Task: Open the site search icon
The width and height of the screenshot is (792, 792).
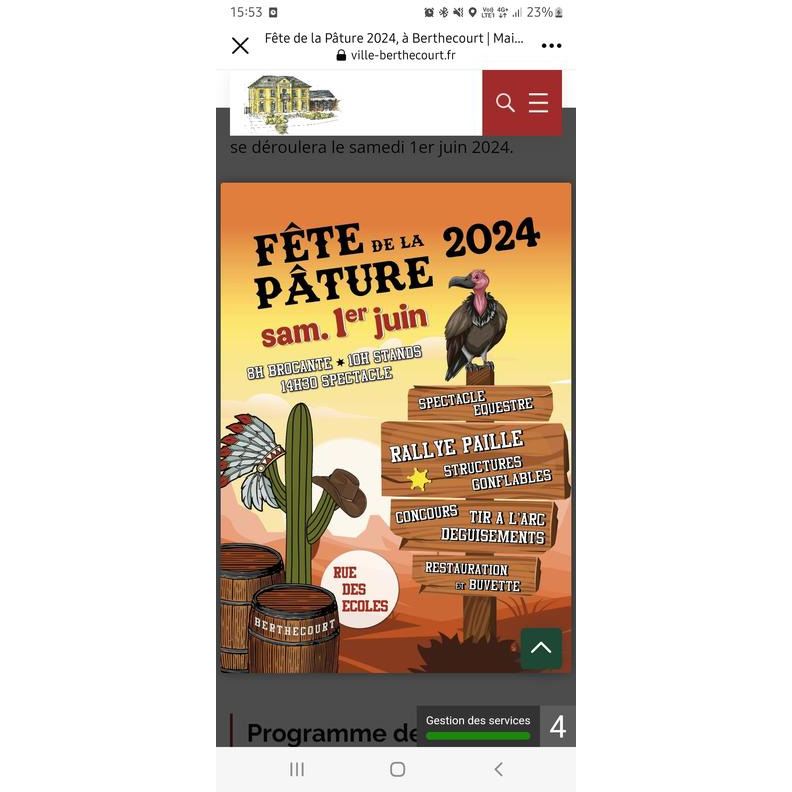Action: tap(505, 103)
